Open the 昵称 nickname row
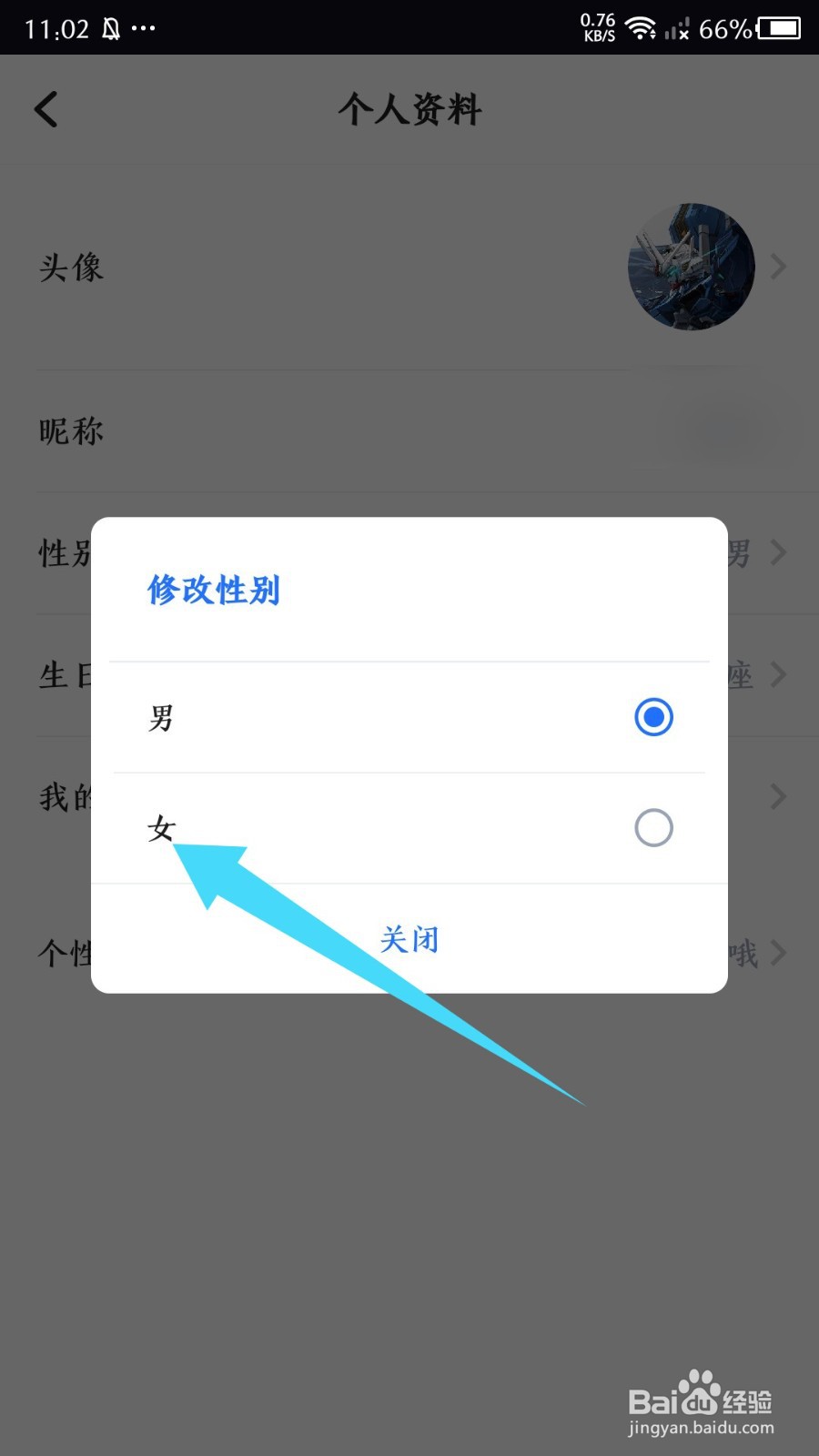Image resolution: width=819 pixels, height=1456 pixels. [409, 431]
